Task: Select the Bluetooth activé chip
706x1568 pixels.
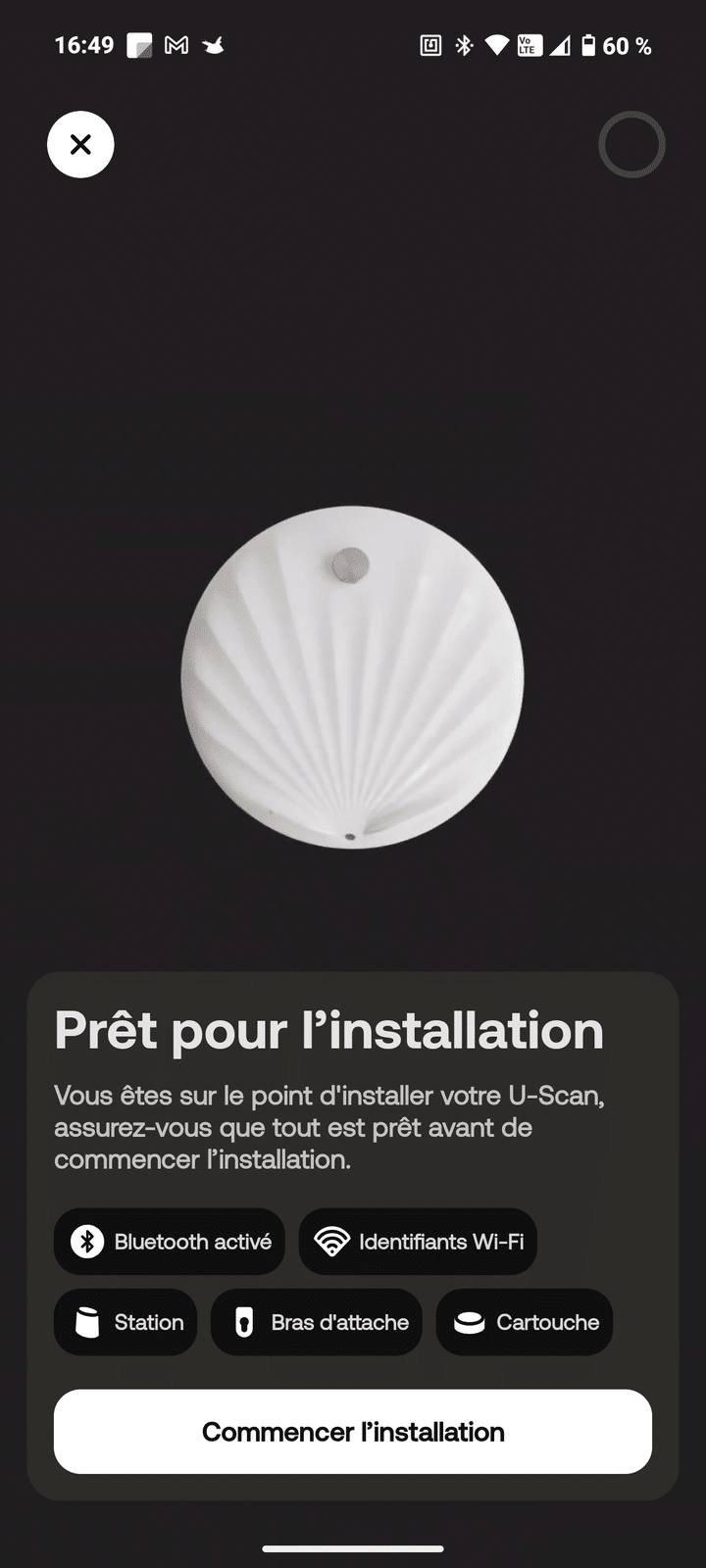Action: (170, 1242)
